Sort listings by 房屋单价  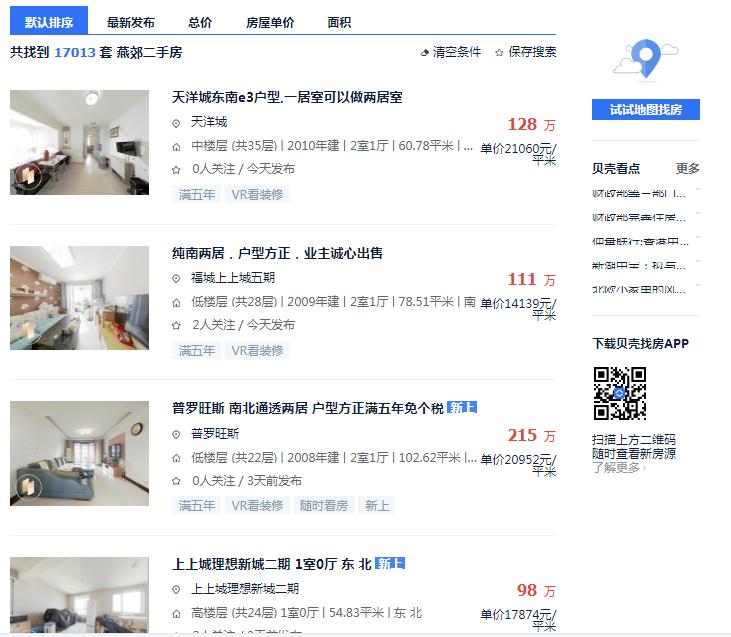pyautogui.click(x=270, y=22)
